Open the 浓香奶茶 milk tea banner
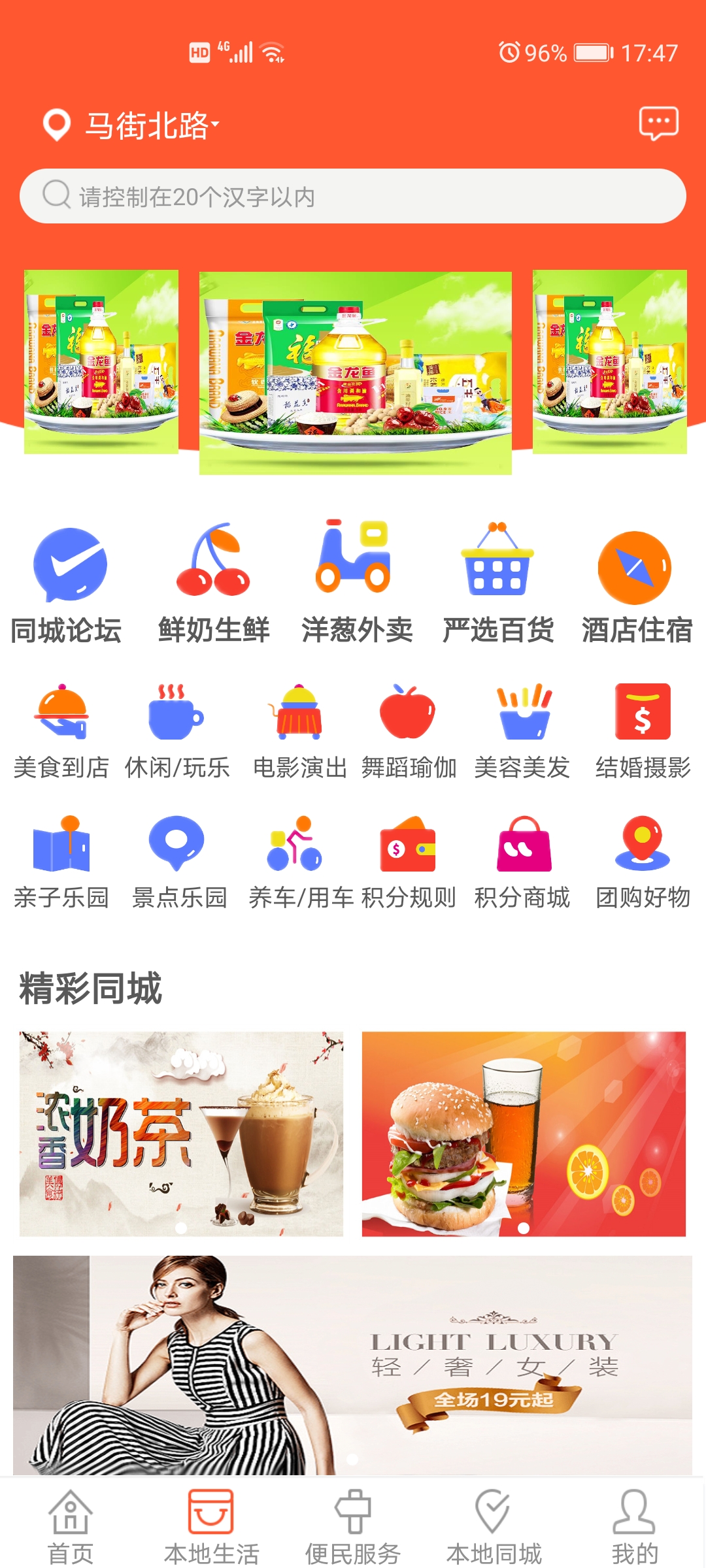 coord(181,1134)
